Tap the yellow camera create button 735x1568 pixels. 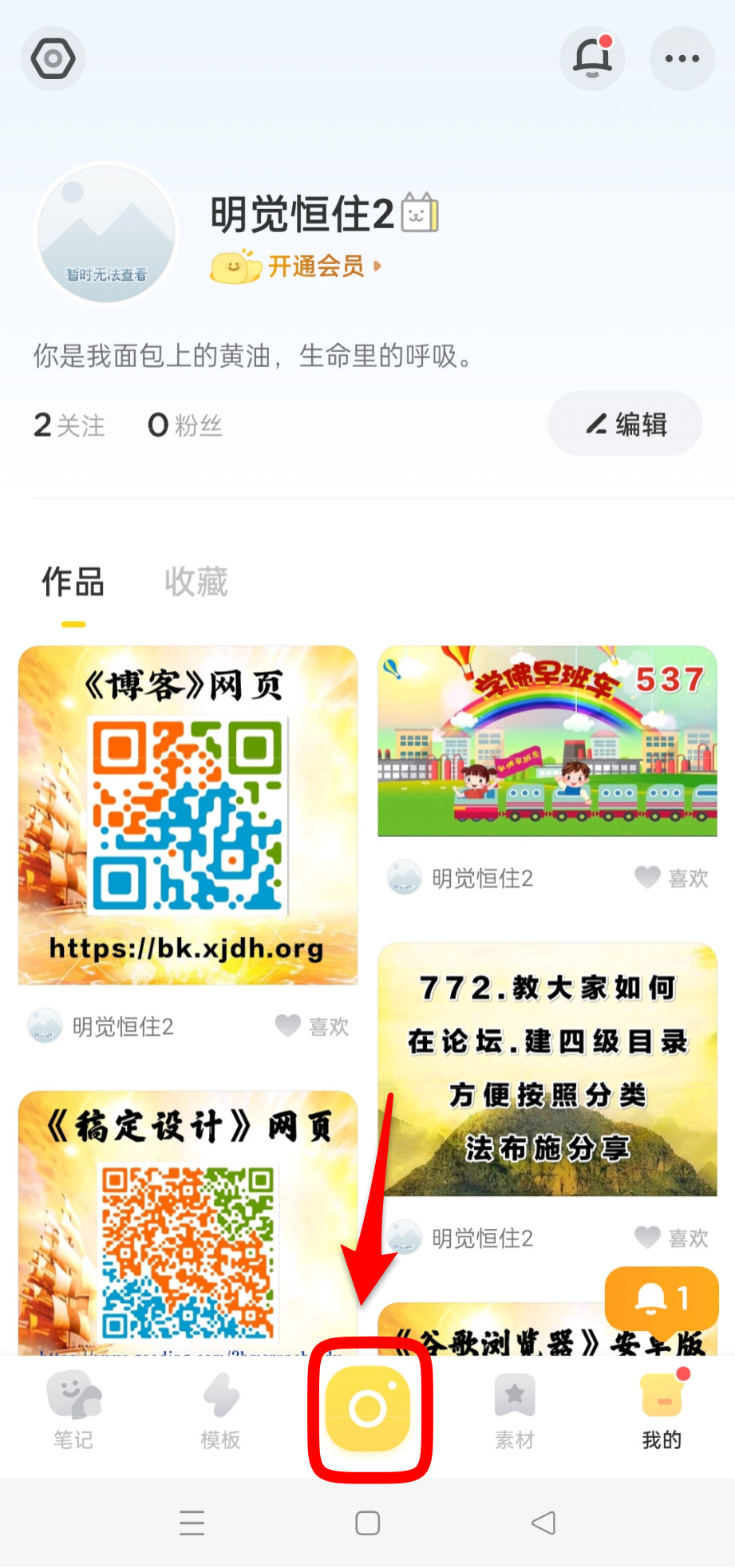[368, 1409]
